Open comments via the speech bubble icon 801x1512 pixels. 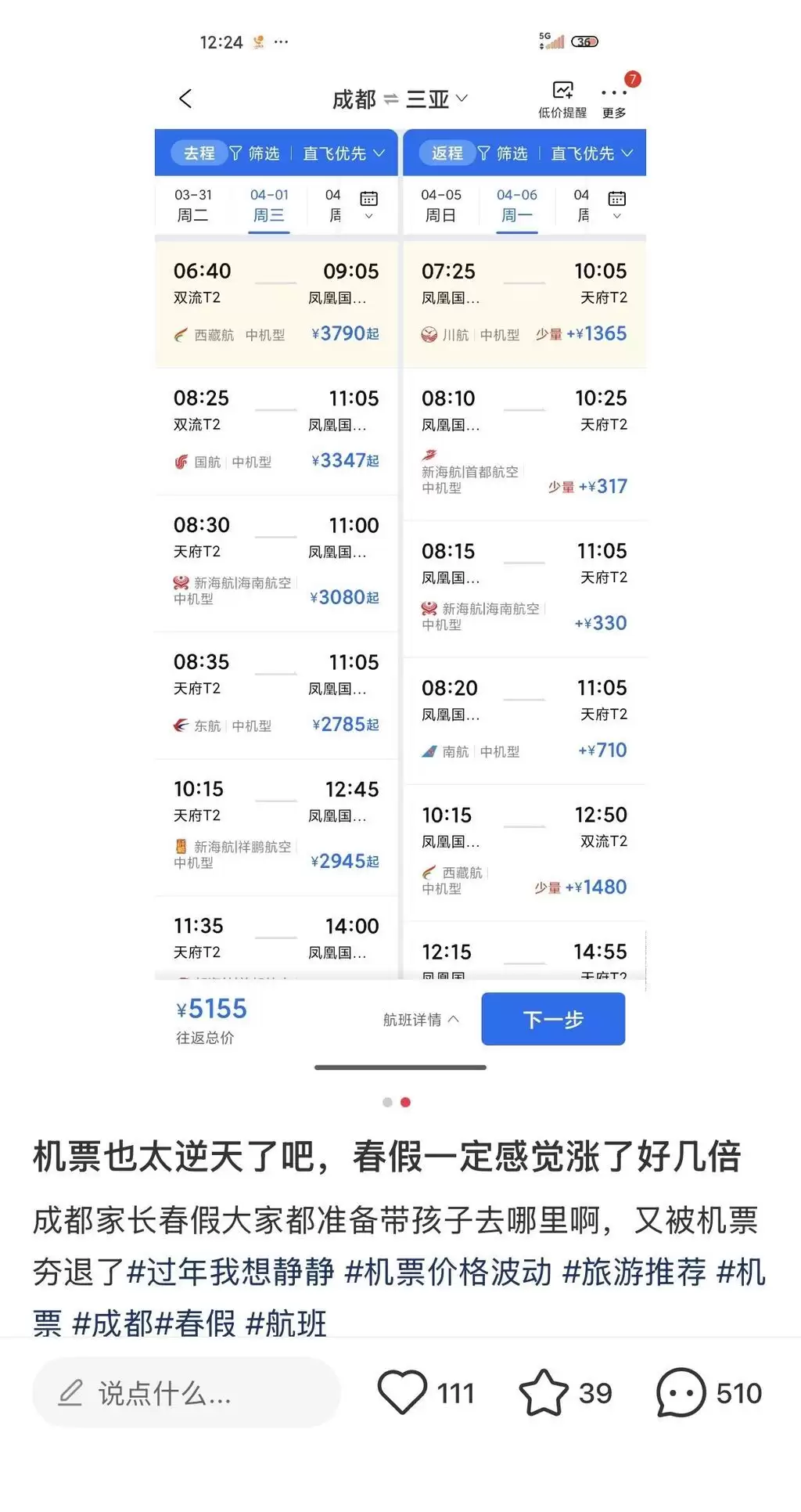(680, 1392)
